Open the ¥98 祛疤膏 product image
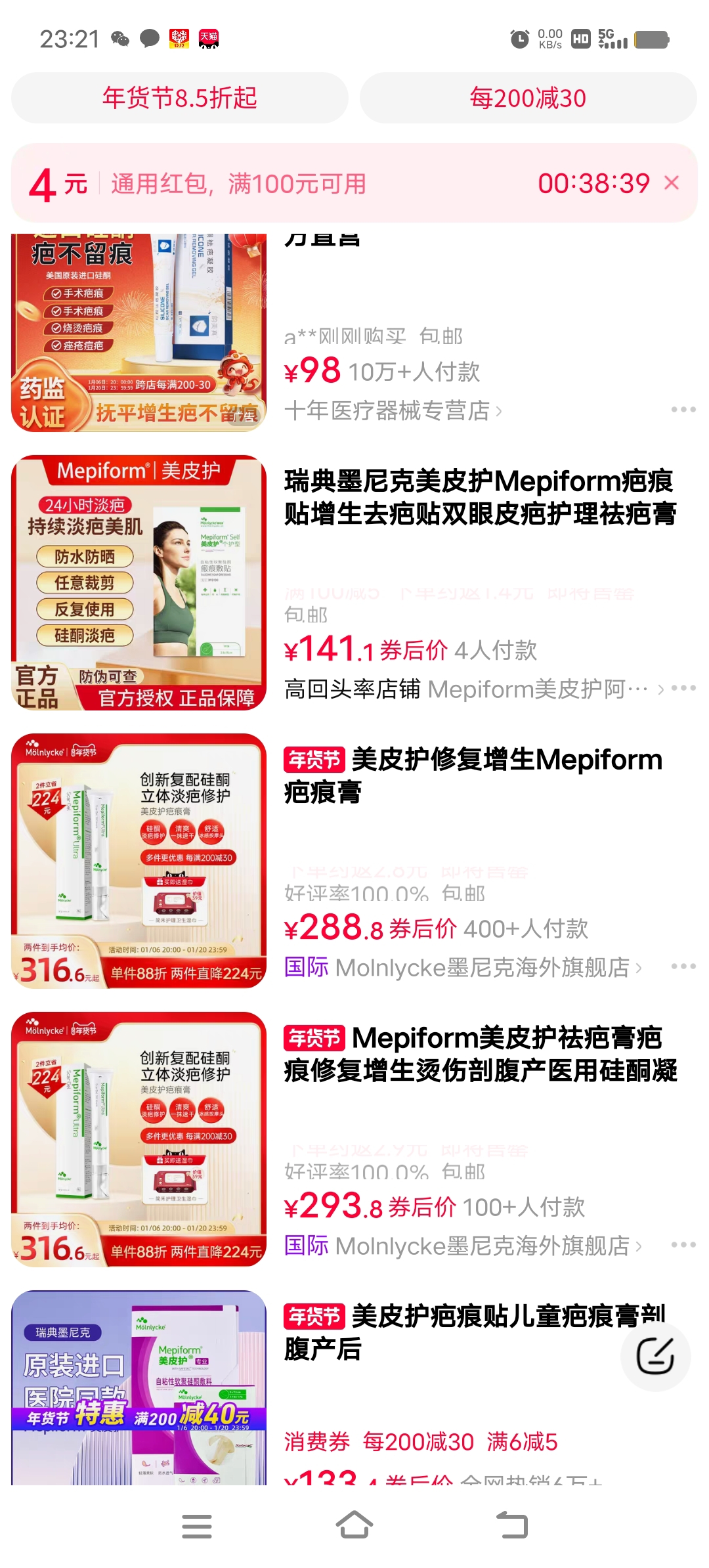 pos(139,332)
